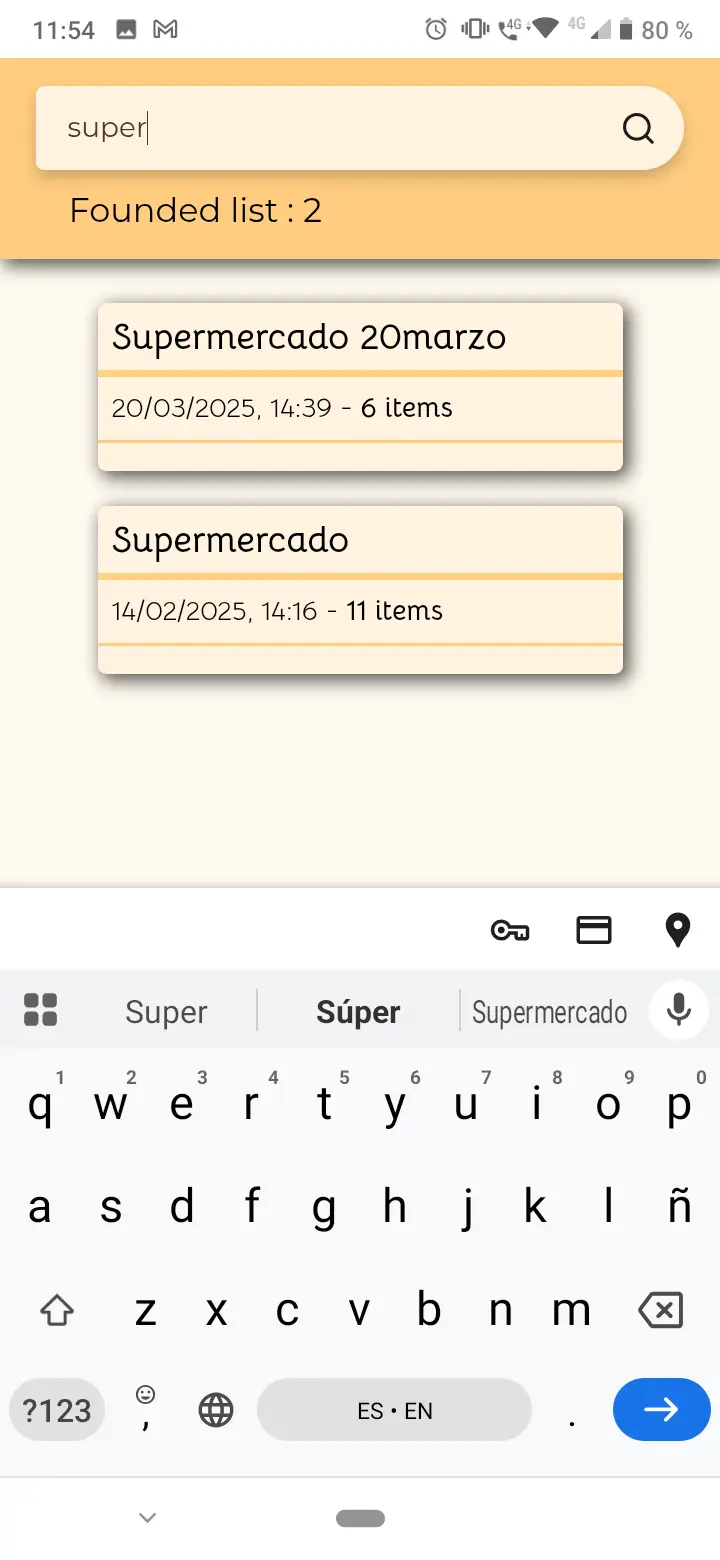Submit search with the blue arrow key
This screenshot has height=1560, width=720.
point(661,1410)
